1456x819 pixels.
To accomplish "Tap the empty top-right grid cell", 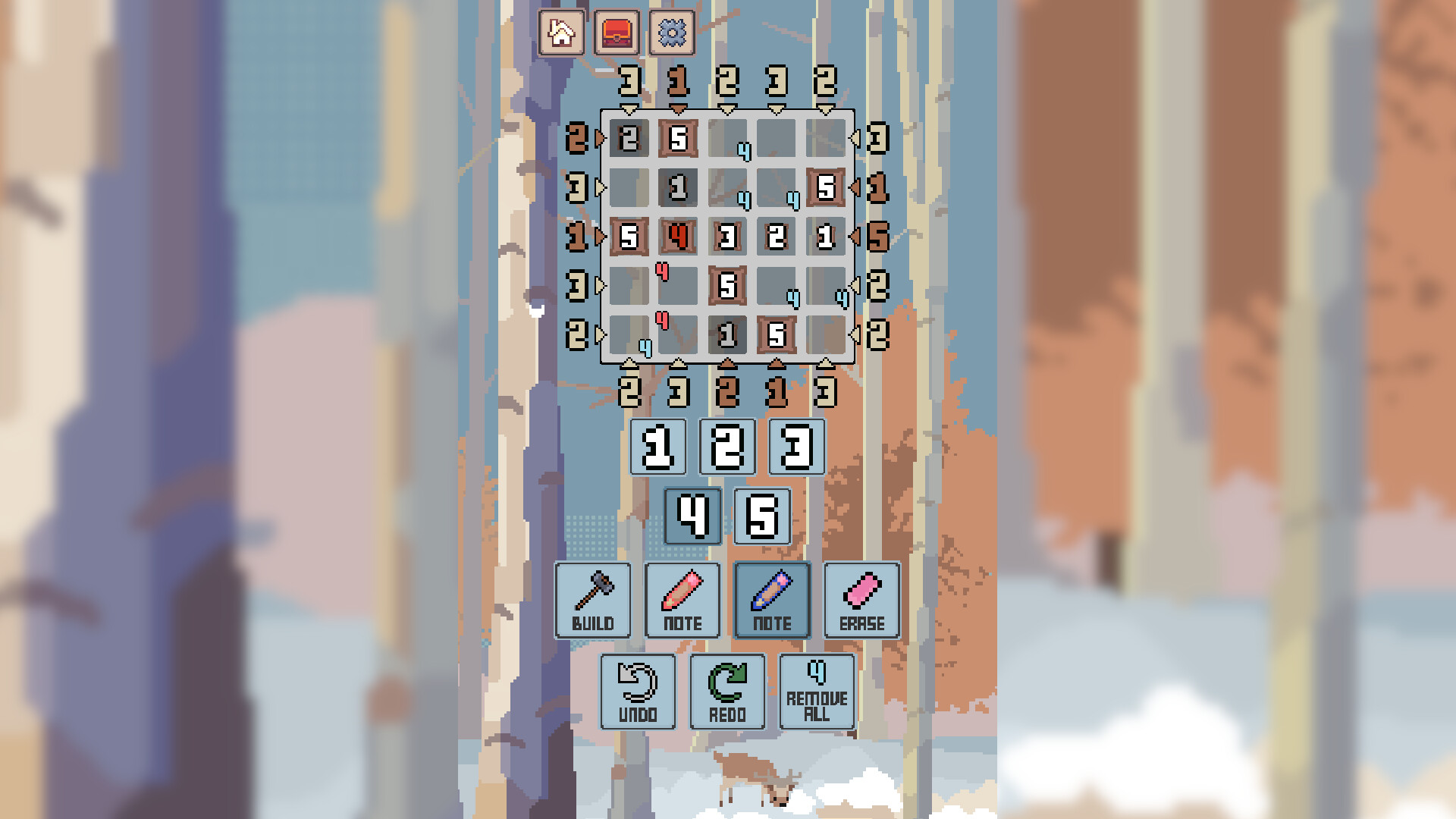I will coord(825,138).
